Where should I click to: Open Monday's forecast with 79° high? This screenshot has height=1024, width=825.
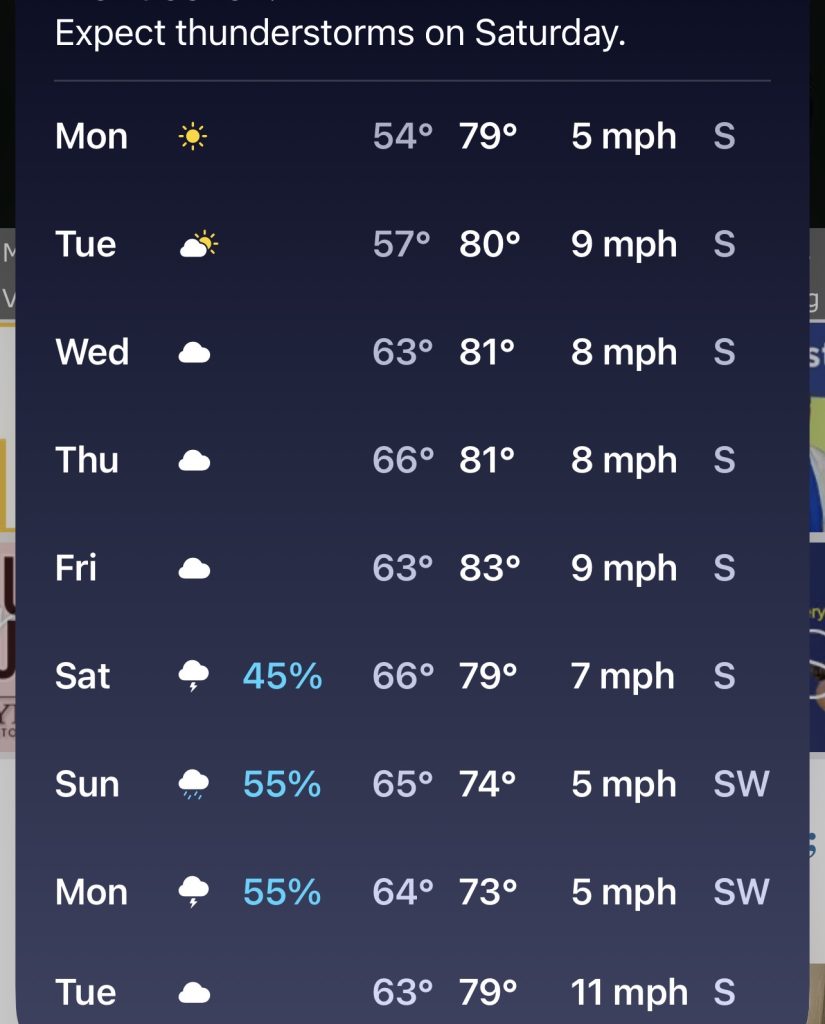412,136
